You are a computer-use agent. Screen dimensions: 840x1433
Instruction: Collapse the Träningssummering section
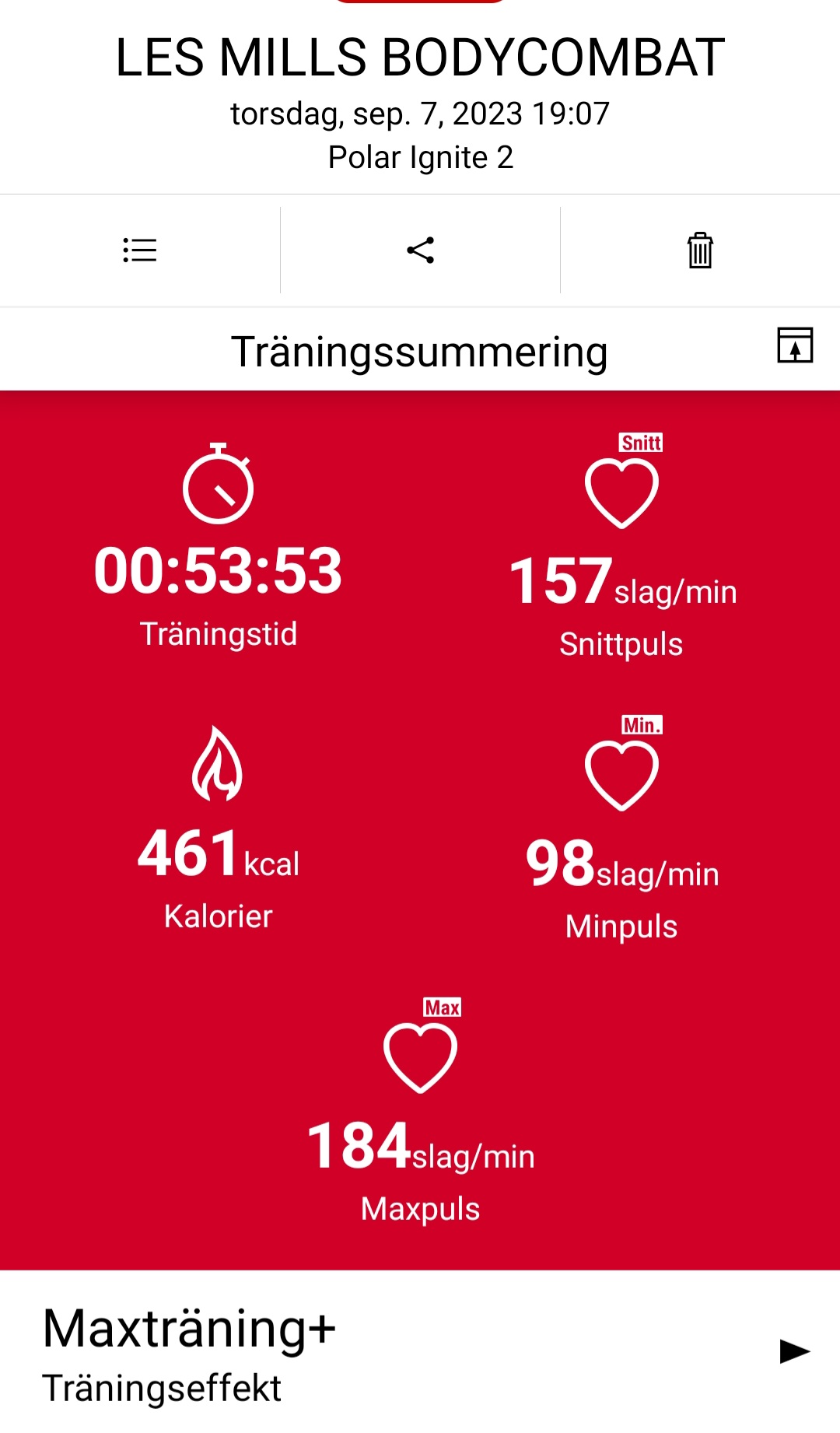(x=795, y=345)
